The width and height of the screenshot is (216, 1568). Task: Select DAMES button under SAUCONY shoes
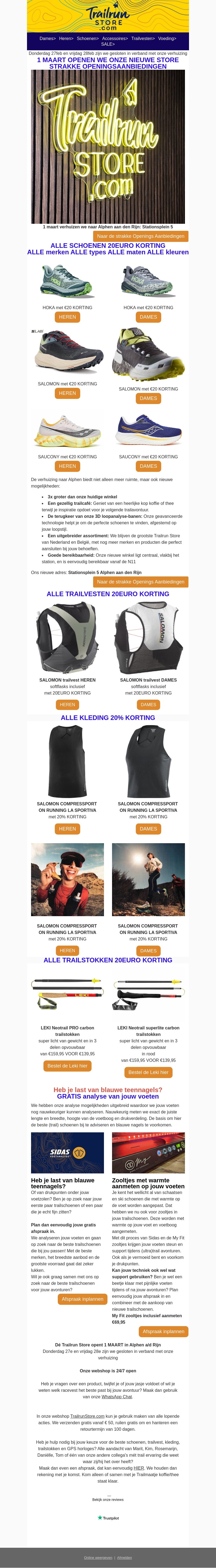[148, 466]
